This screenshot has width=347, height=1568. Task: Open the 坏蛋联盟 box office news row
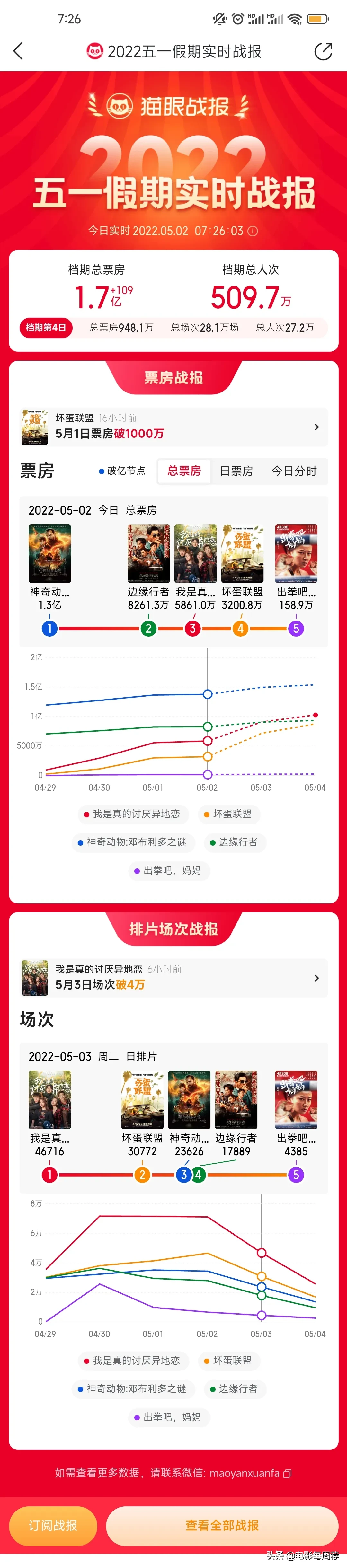coord(173,426)
